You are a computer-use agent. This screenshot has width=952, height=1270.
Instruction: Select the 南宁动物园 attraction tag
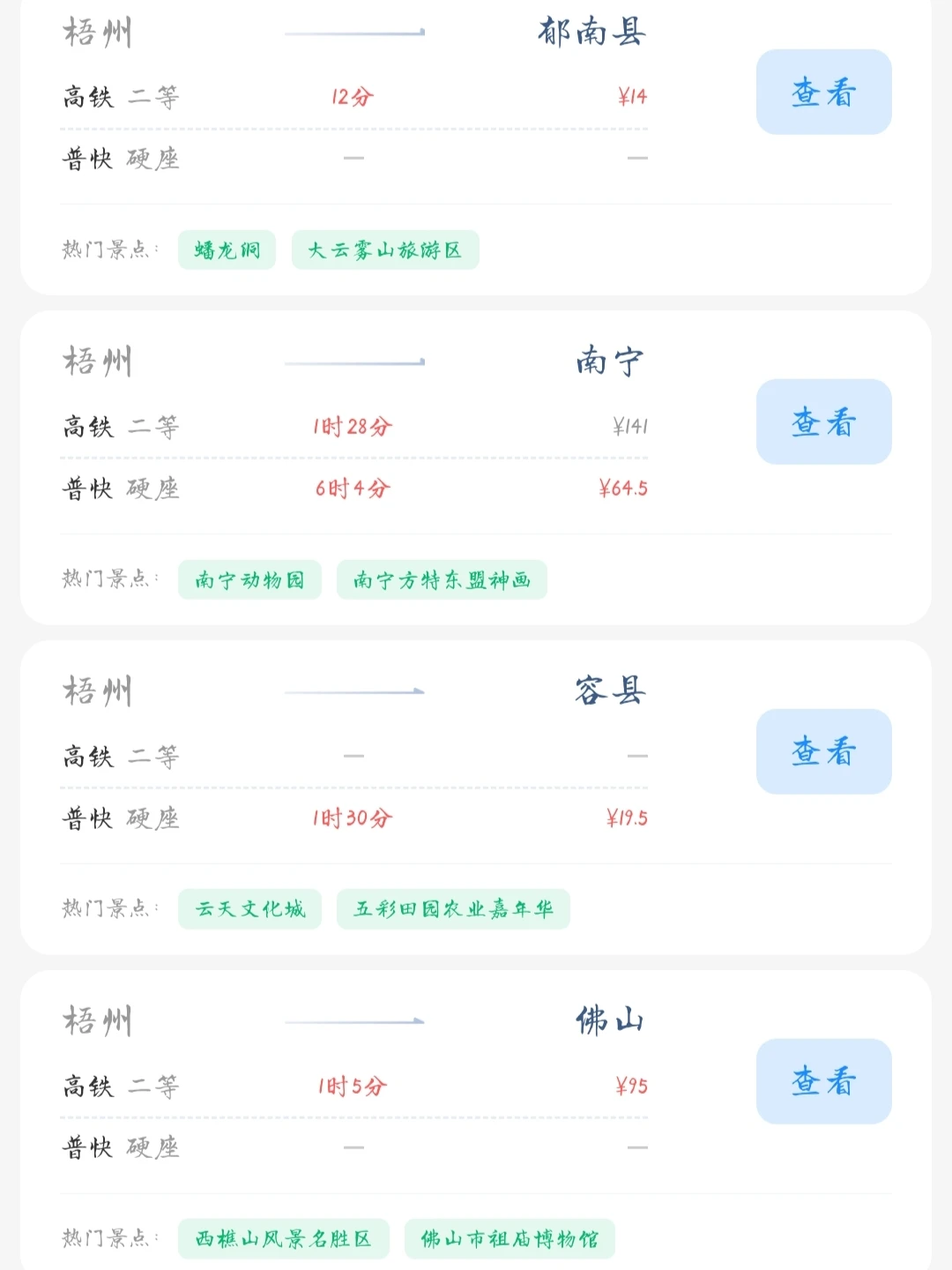click(249, 580)
